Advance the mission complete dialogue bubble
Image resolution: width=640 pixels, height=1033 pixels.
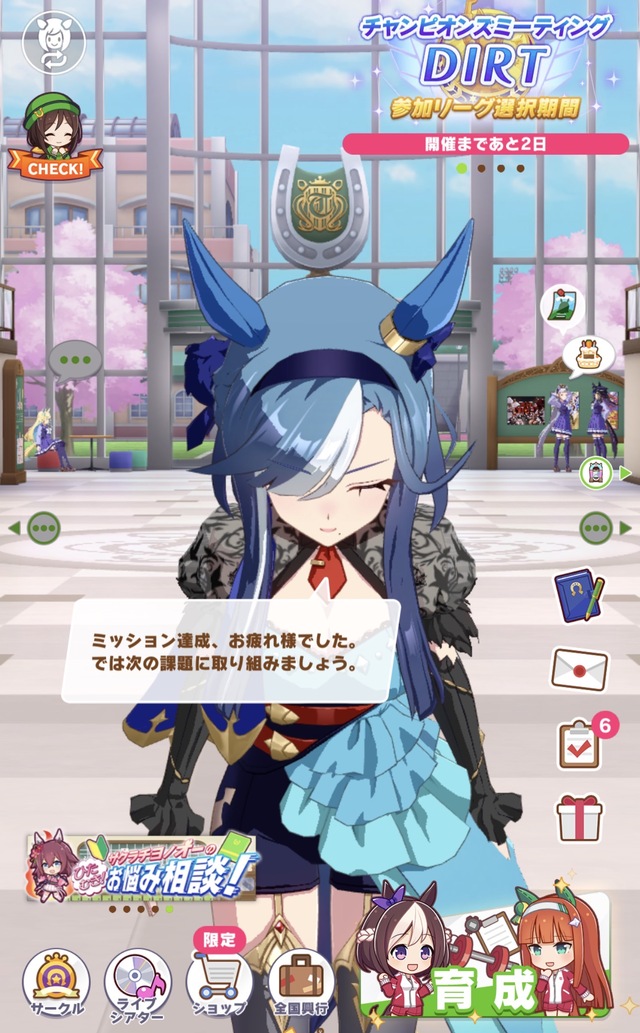230,650
